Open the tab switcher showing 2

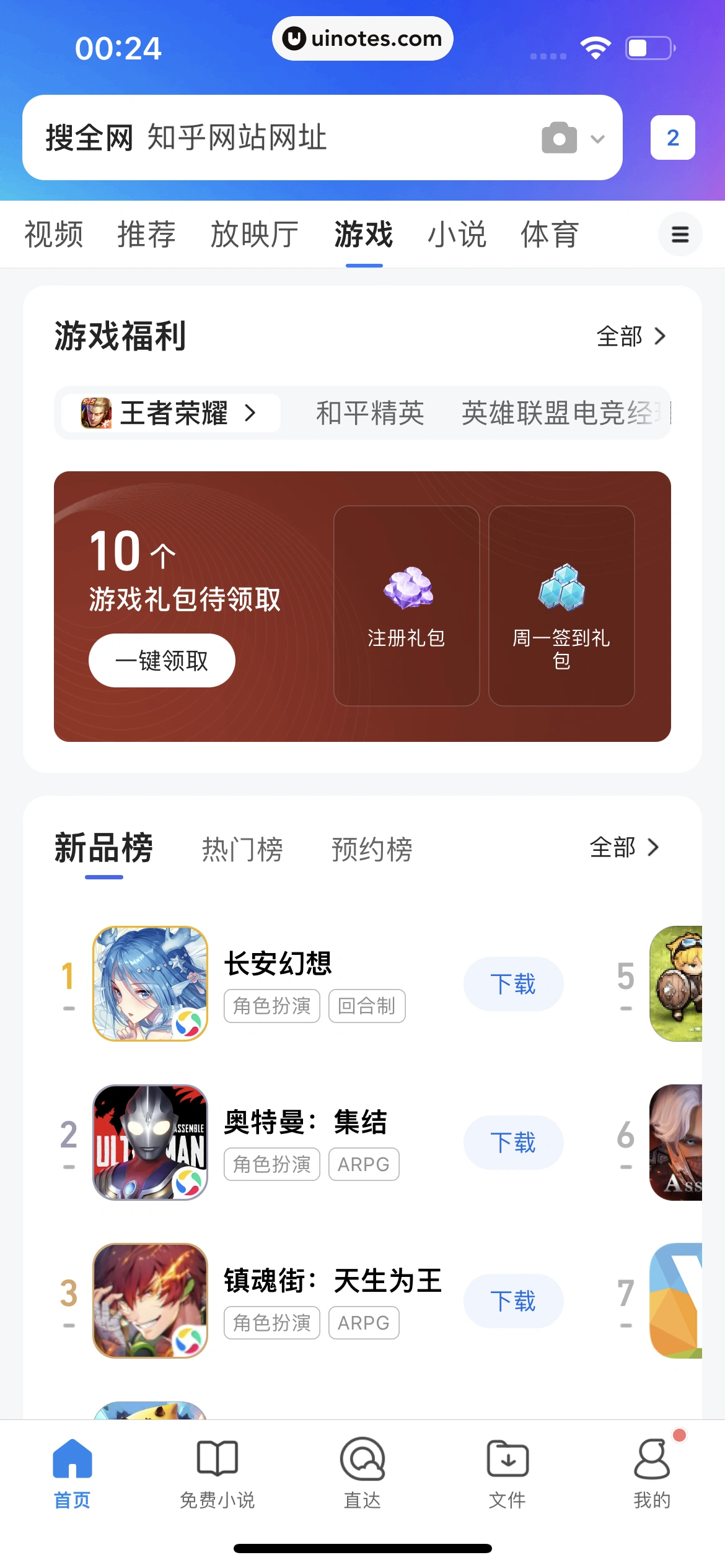tap(672, 137)
